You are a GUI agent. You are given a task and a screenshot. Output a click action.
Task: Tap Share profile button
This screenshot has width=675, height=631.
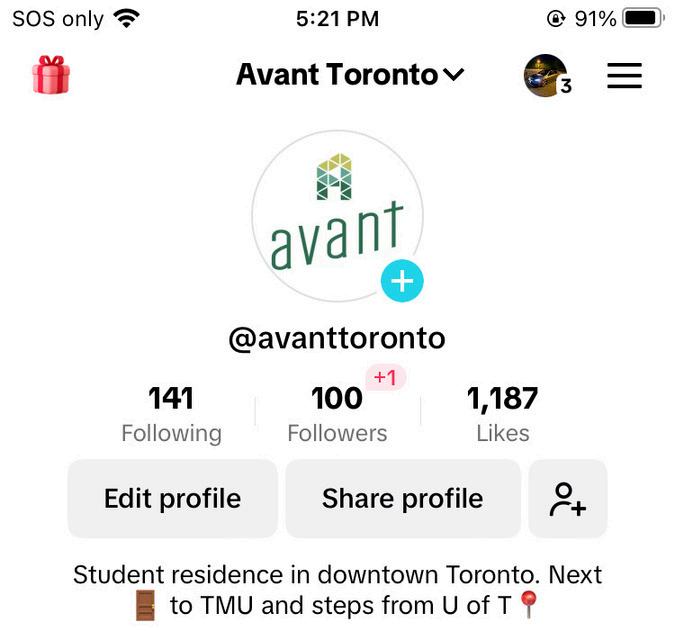click(x=402, y=499)
